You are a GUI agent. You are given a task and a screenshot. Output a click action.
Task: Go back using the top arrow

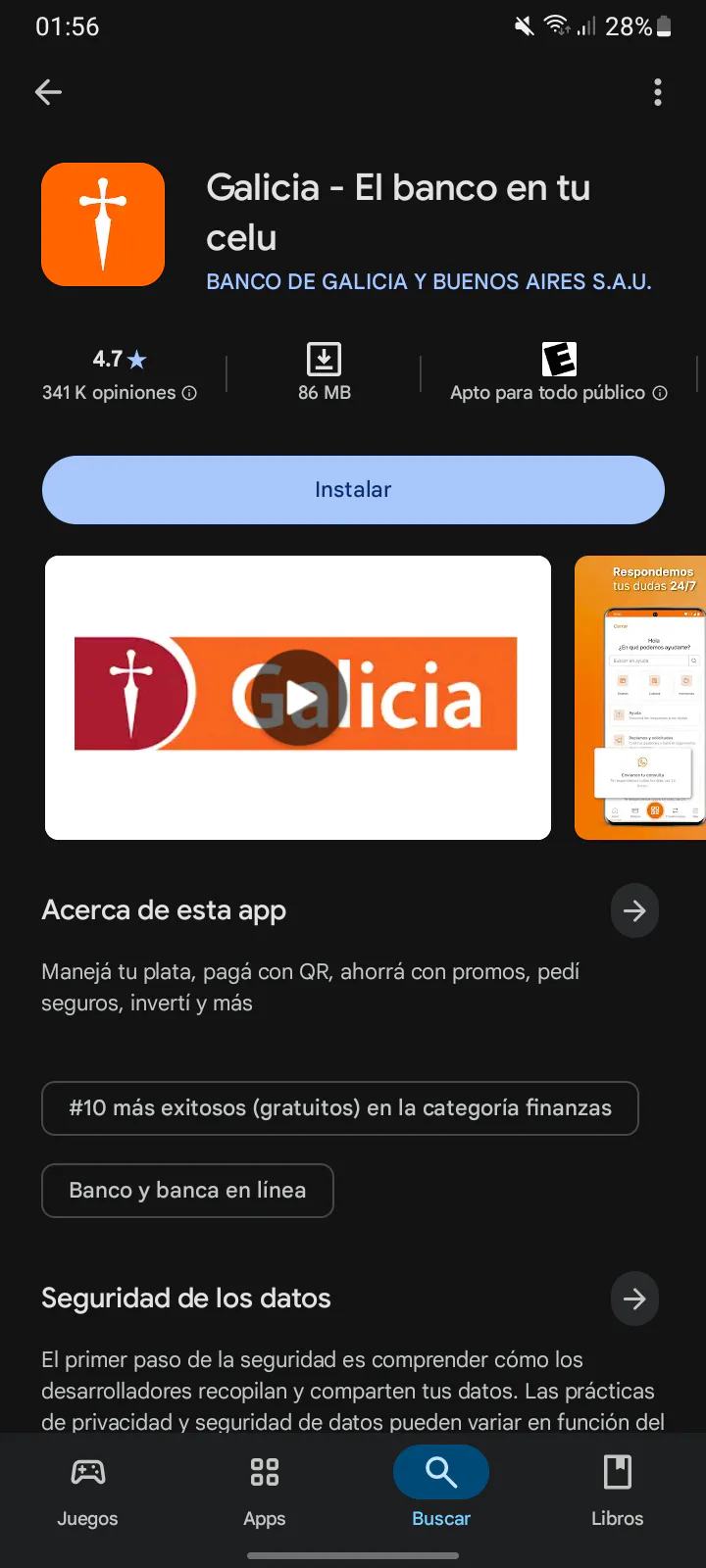point(48,92)
